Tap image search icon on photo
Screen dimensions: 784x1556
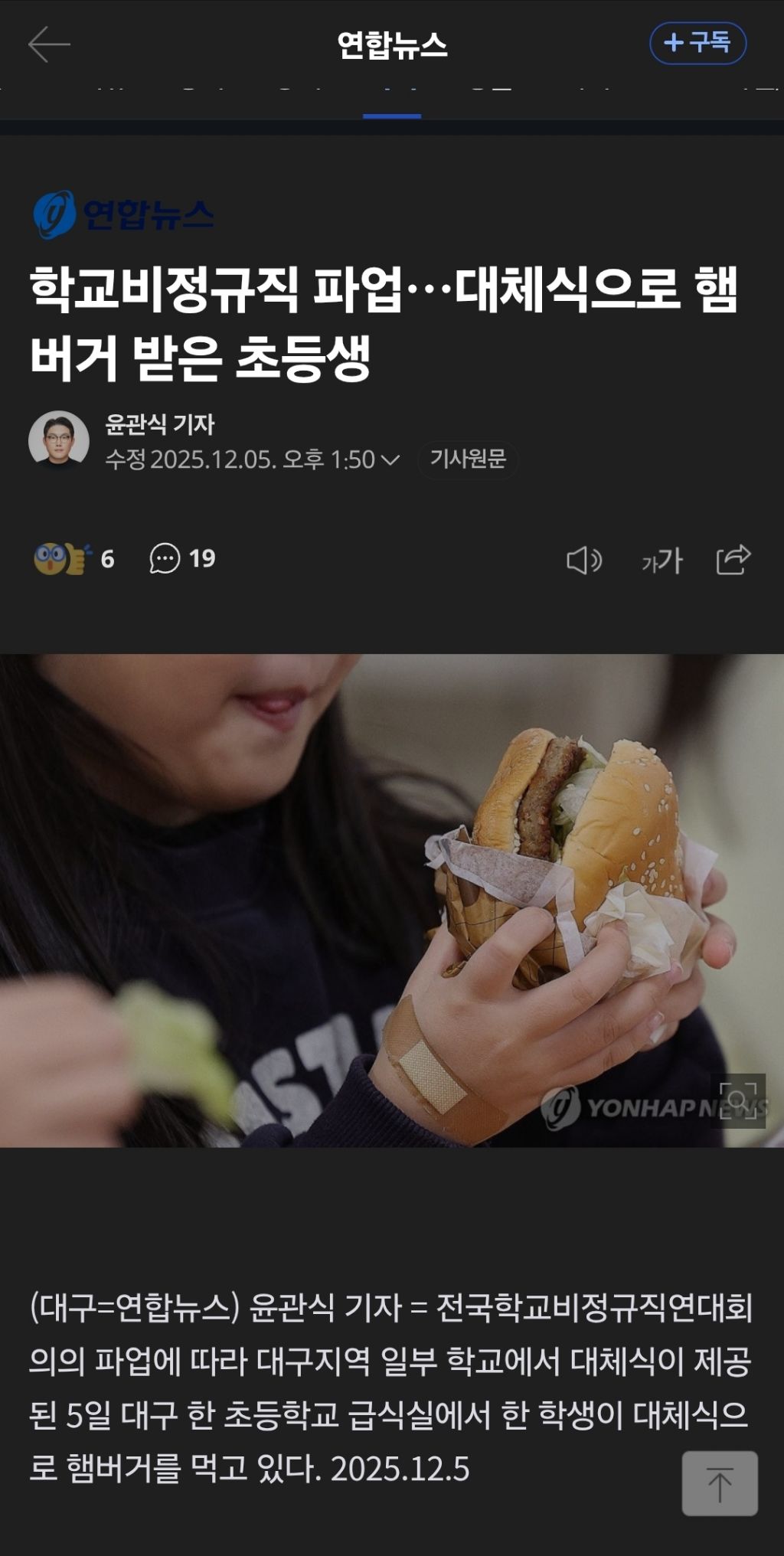[737, 1101]
